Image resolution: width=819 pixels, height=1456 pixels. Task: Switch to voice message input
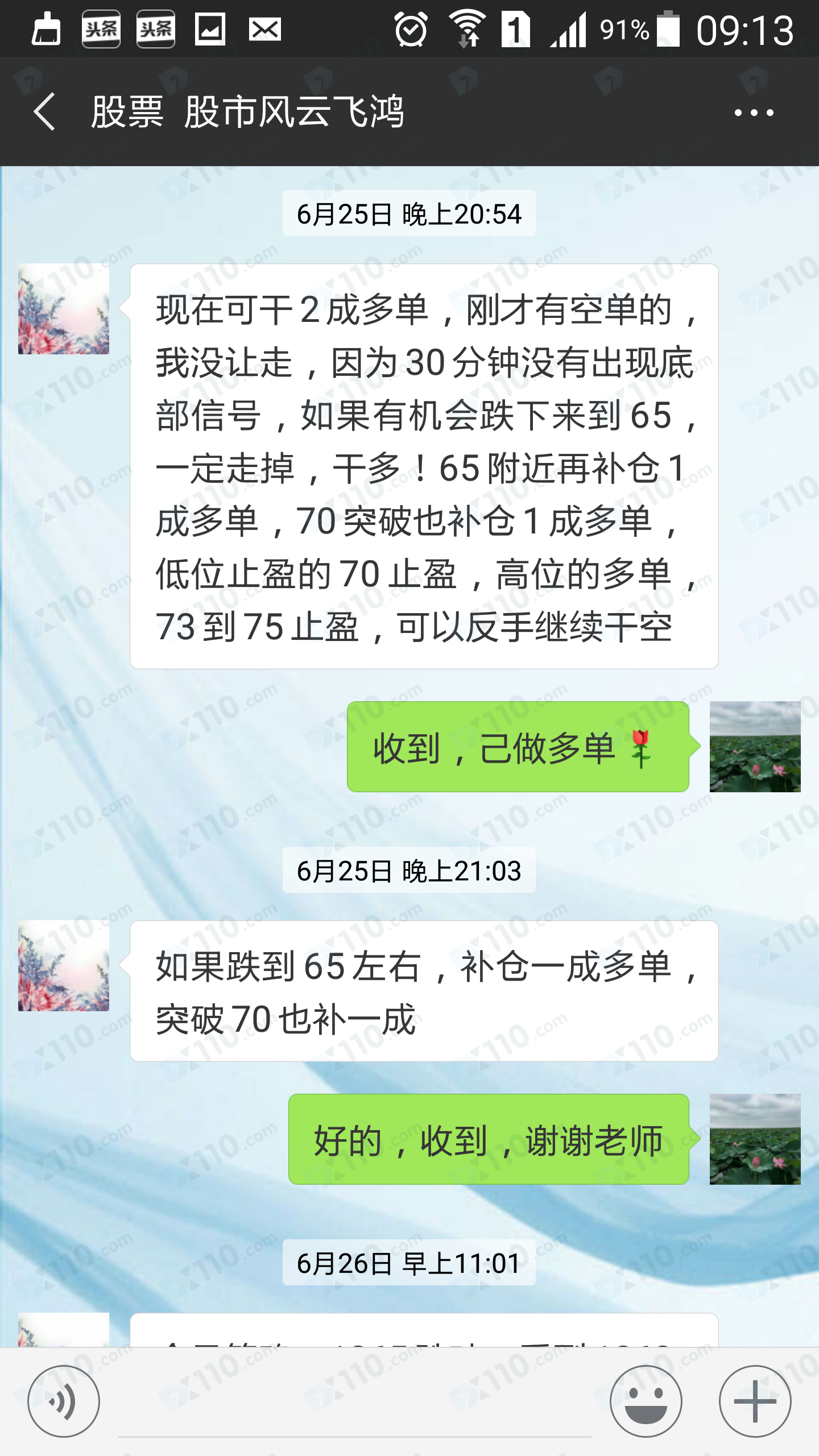[64, 1401]
